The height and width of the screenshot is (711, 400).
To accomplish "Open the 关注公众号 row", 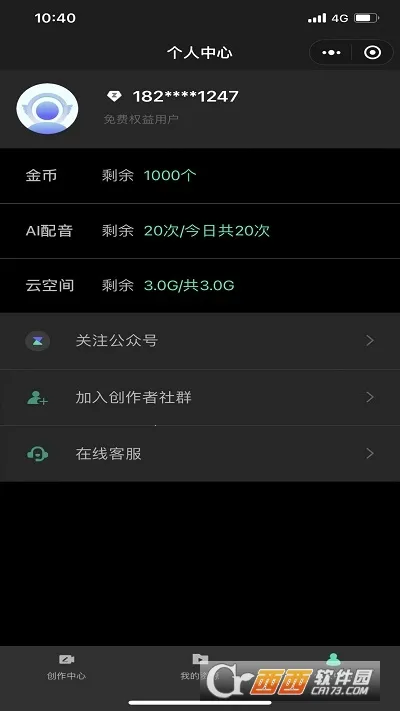I will [200, 341].
